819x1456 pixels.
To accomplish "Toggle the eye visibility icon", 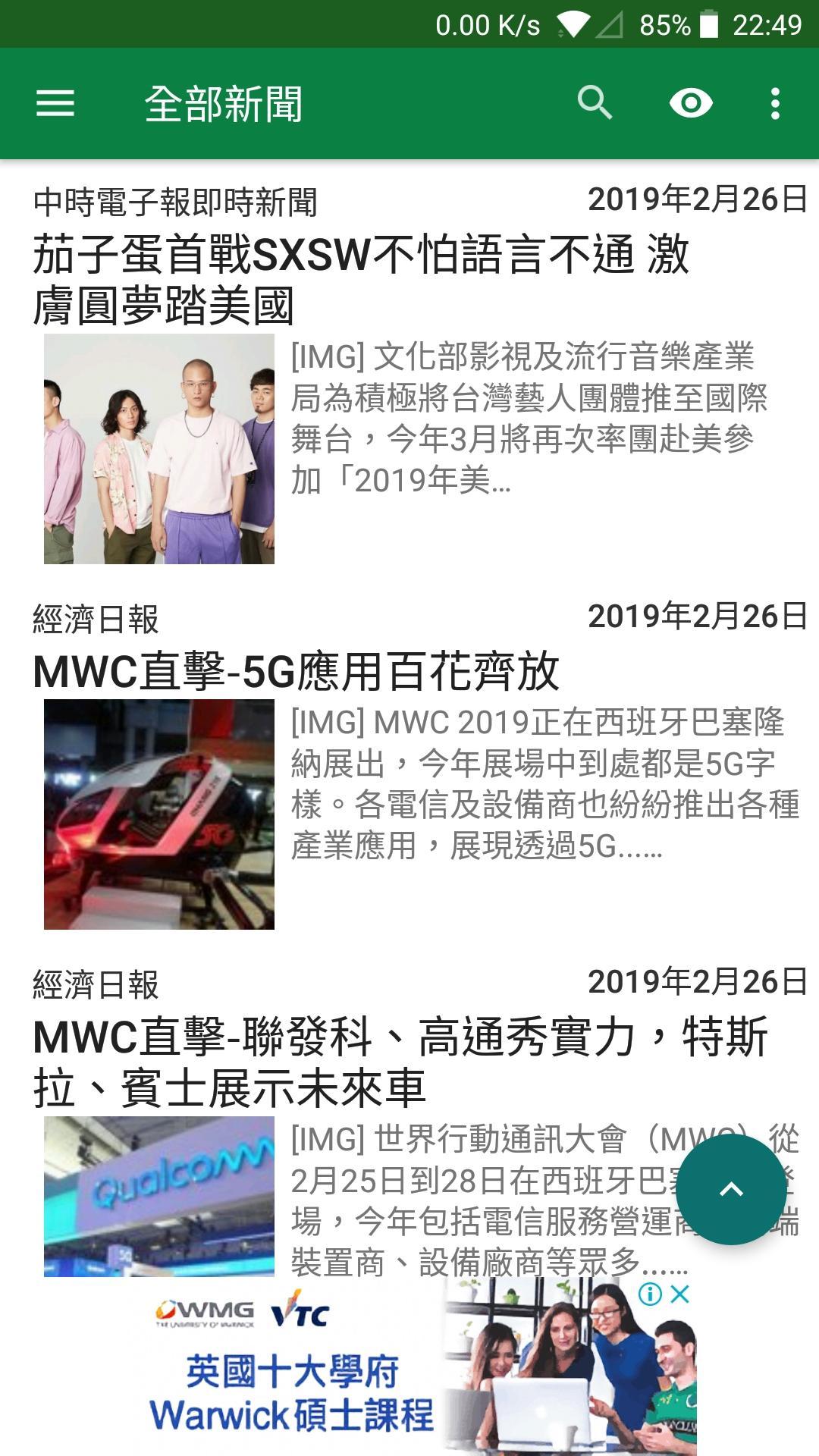I will click(x=690, y=103).
